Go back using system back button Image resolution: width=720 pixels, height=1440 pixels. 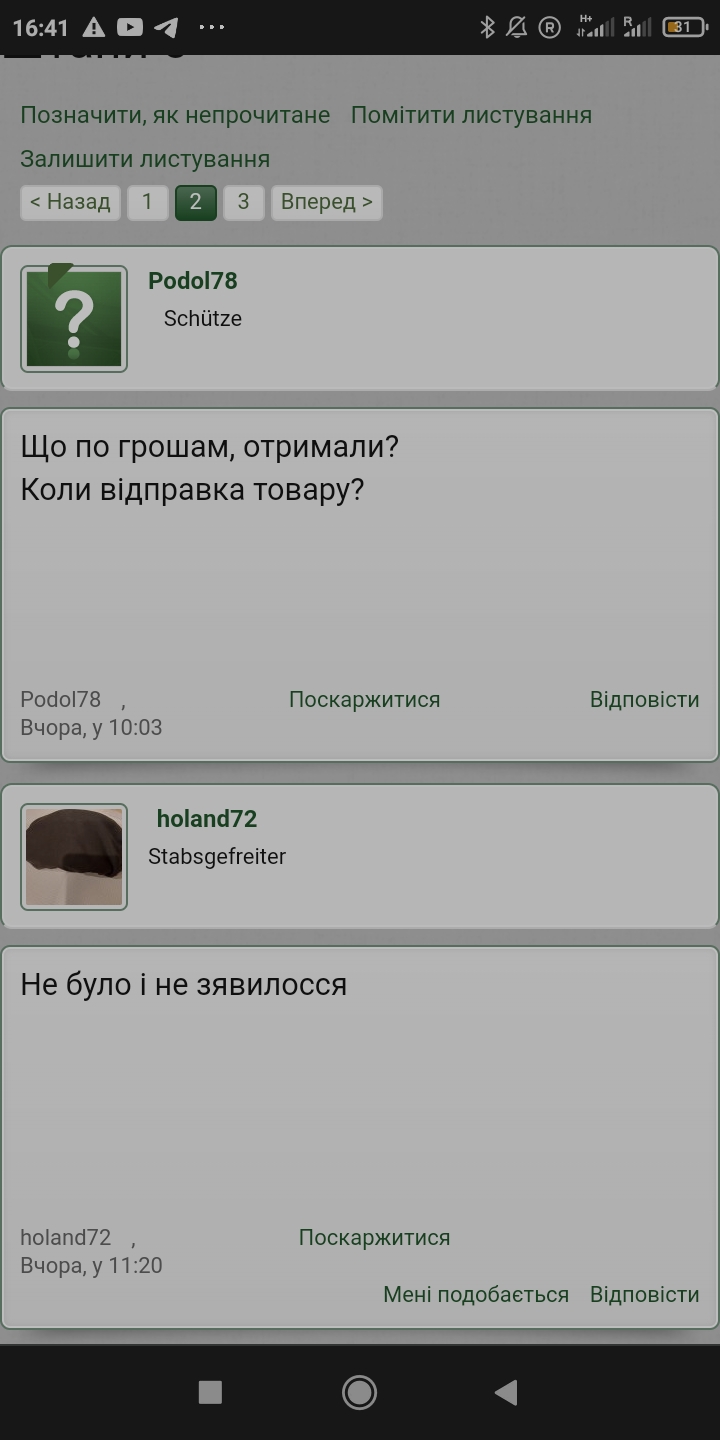[506, 1392]
